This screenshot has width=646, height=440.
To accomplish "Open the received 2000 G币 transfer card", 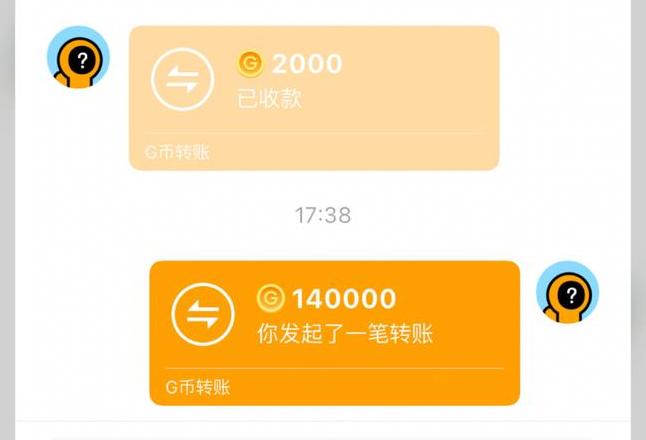I will click(313, 97).
